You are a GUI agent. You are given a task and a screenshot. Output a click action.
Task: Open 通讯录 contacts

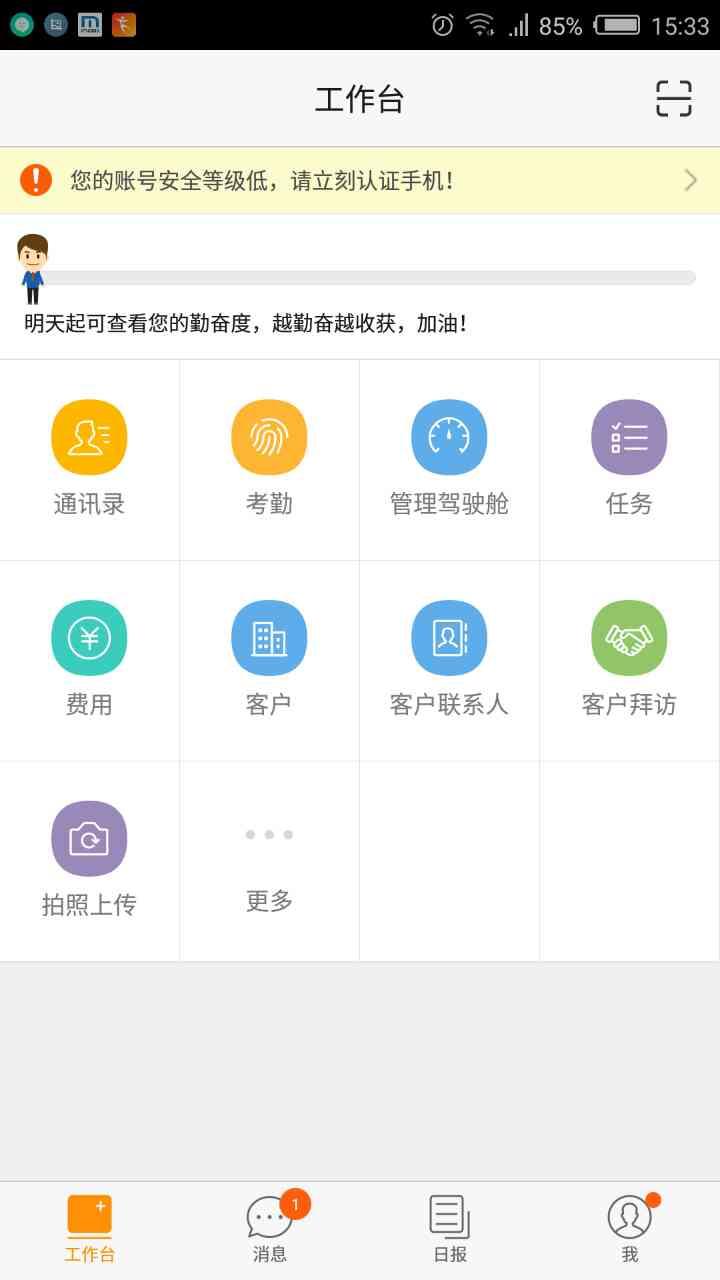(89, 458)
